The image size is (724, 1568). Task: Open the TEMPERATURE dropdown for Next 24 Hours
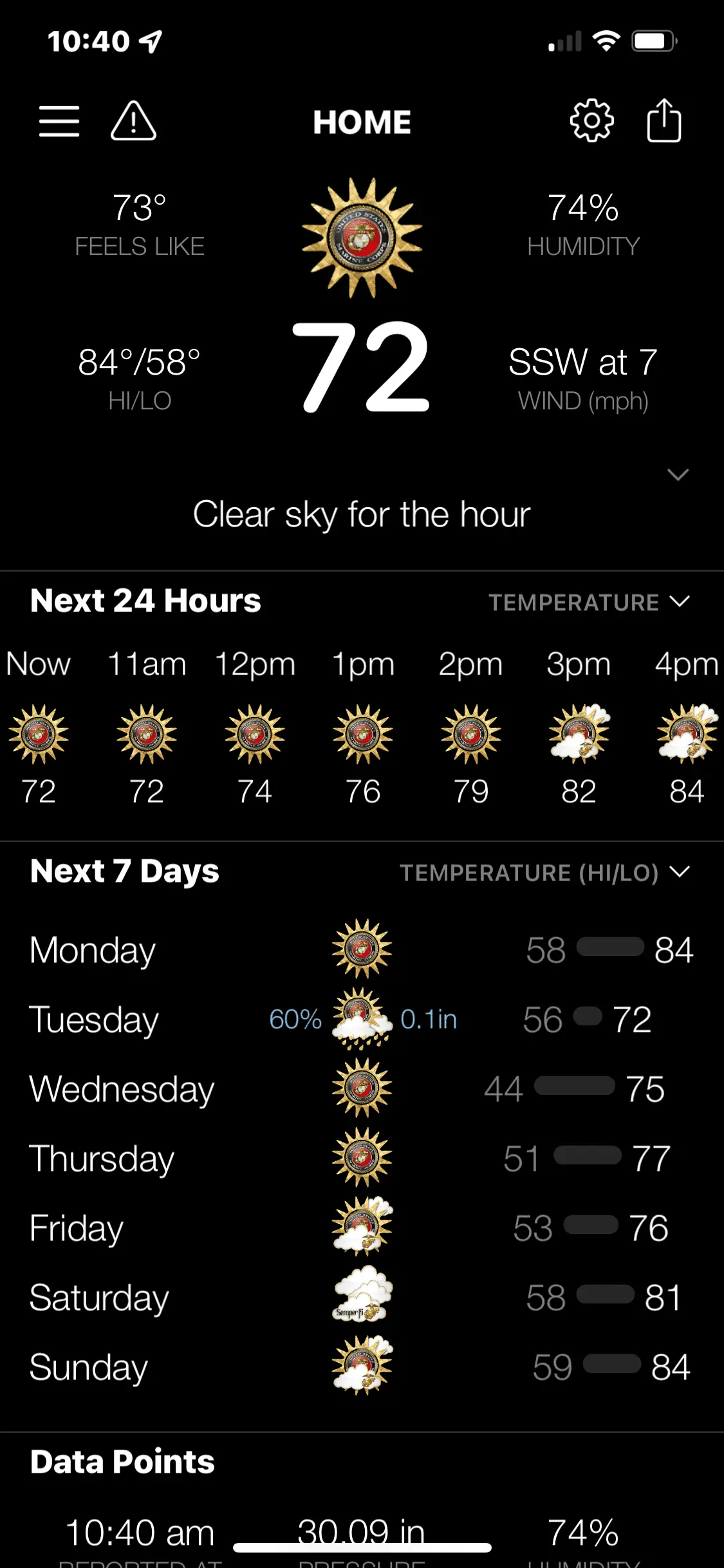coord(589,602)
